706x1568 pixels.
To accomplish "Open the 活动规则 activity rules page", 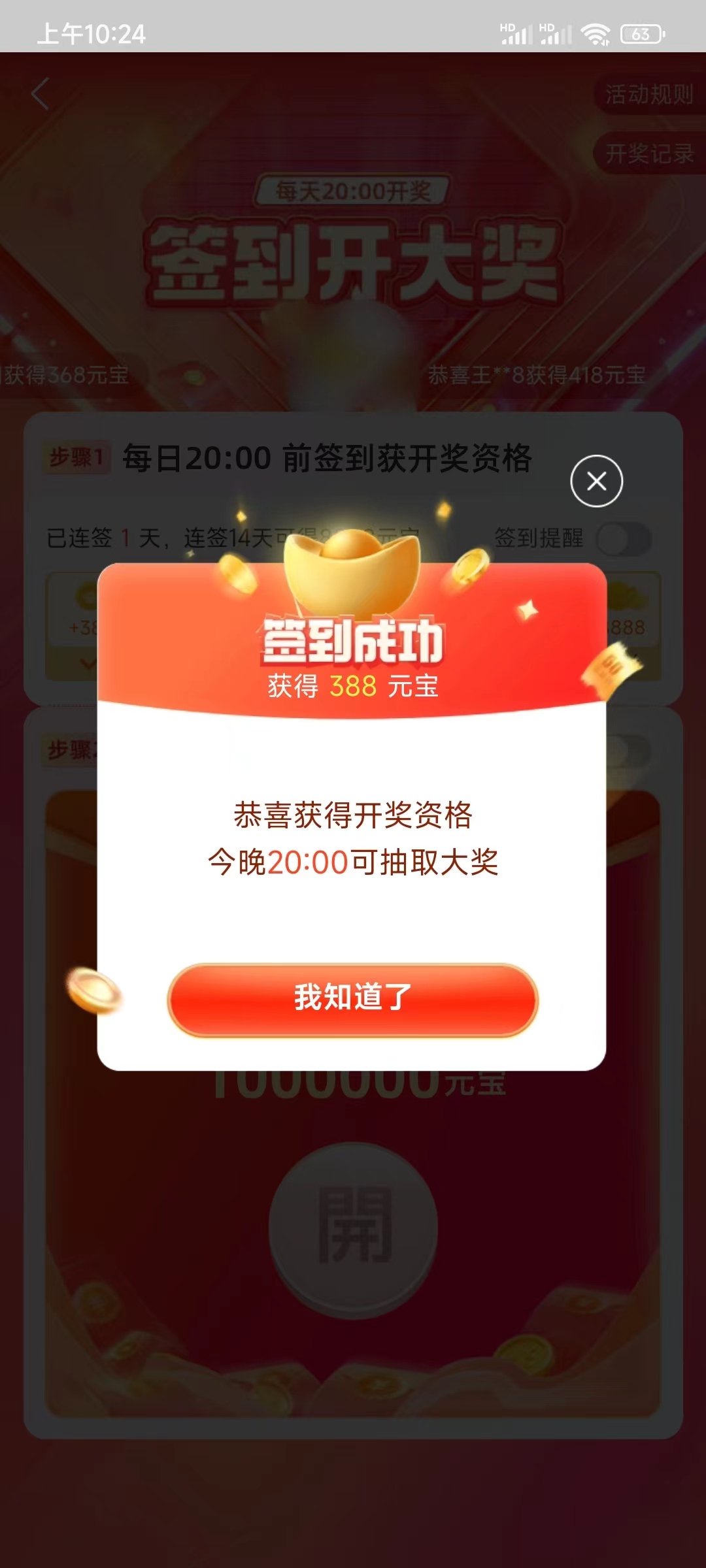I will point(649,95).
